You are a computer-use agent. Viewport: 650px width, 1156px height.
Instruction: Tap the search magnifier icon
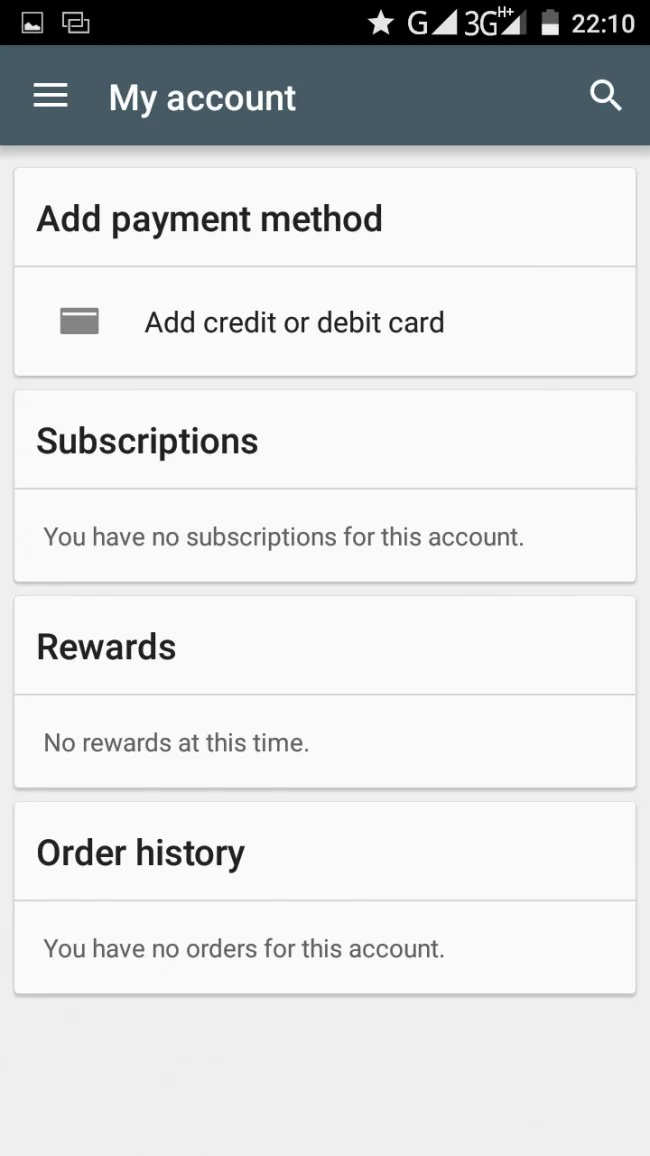coord(606,96)
